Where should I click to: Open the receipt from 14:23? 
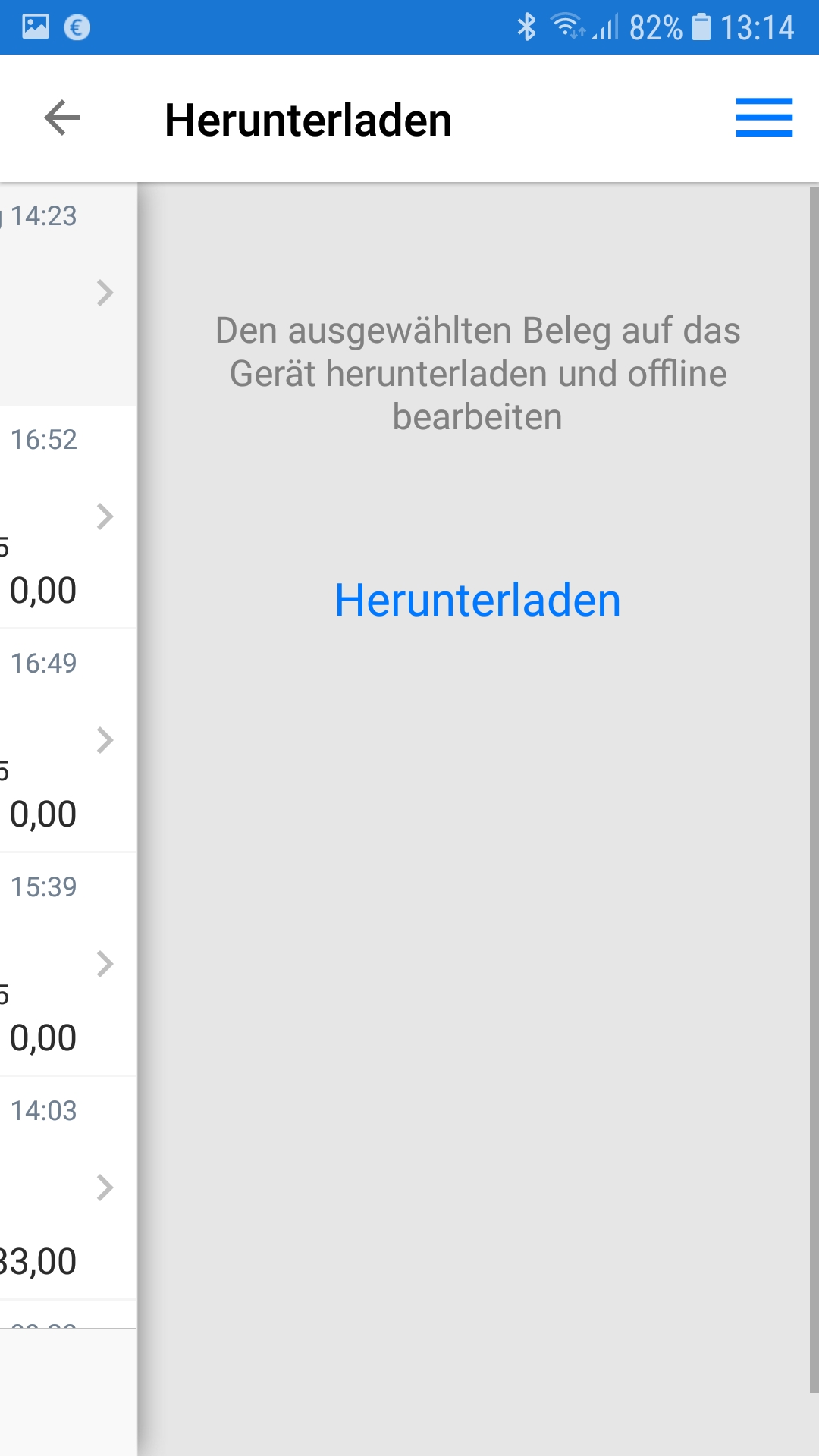pos(68,293)
